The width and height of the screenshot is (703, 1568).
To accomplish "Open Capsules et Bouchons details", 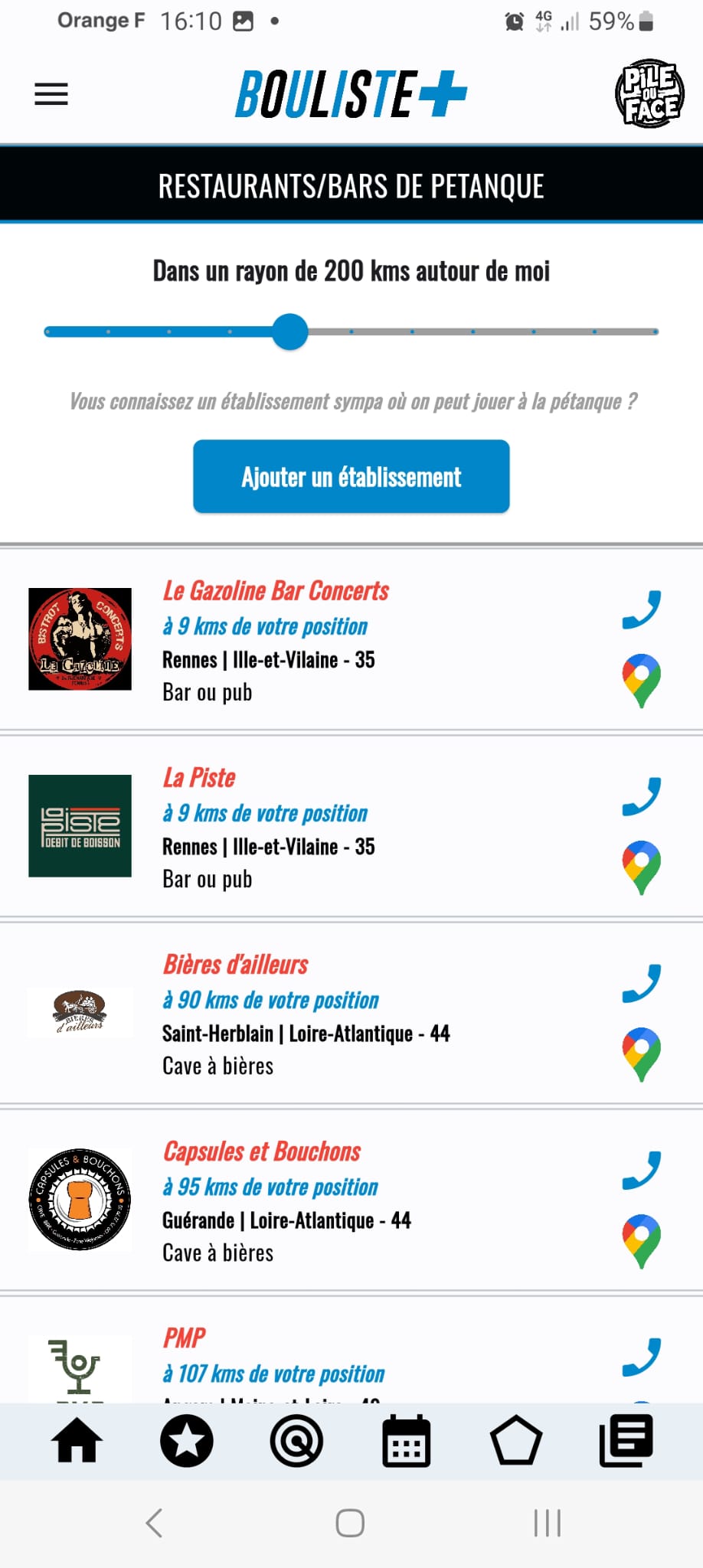I will click(x=262, y=1151).
